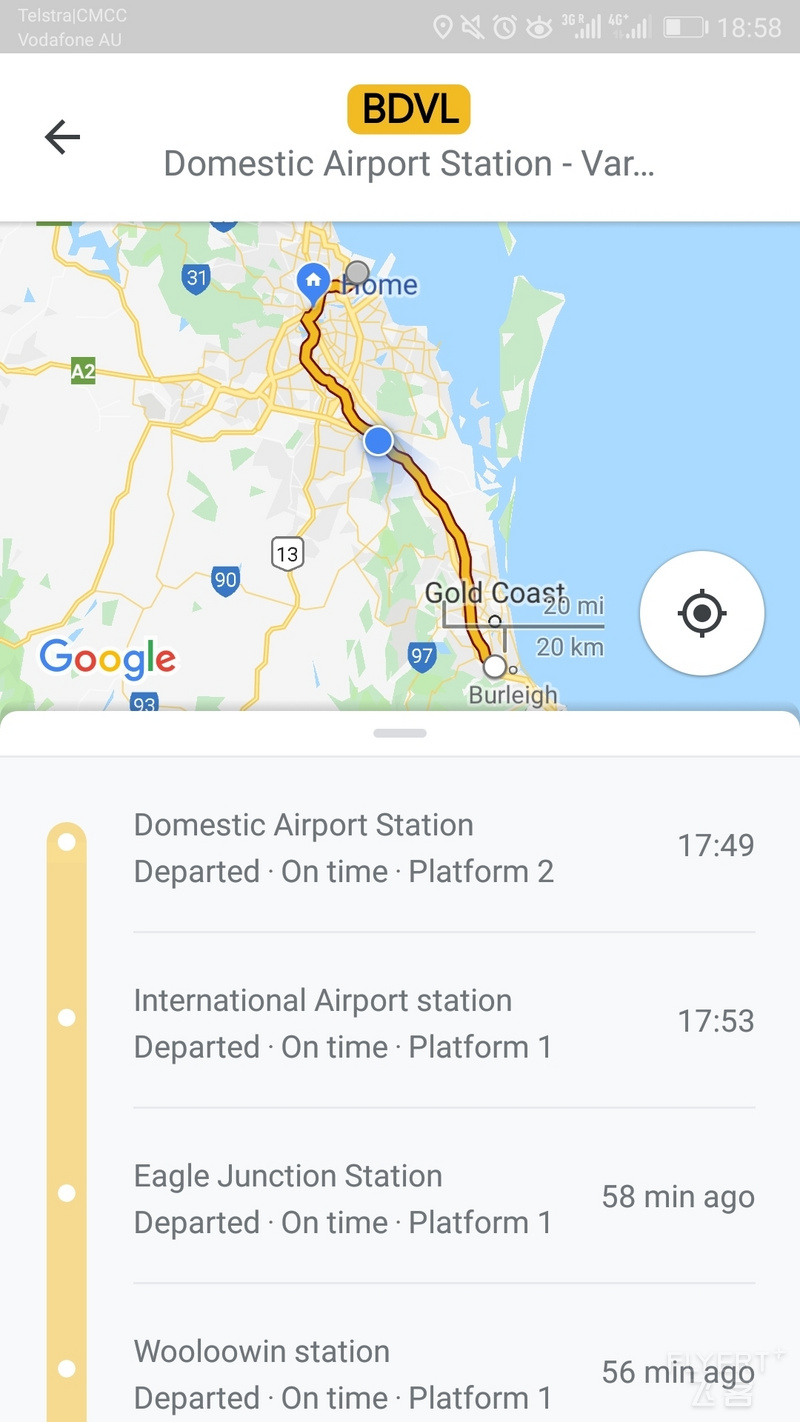
Task: Open Eagle Junction Station details
Action: 400,1197
